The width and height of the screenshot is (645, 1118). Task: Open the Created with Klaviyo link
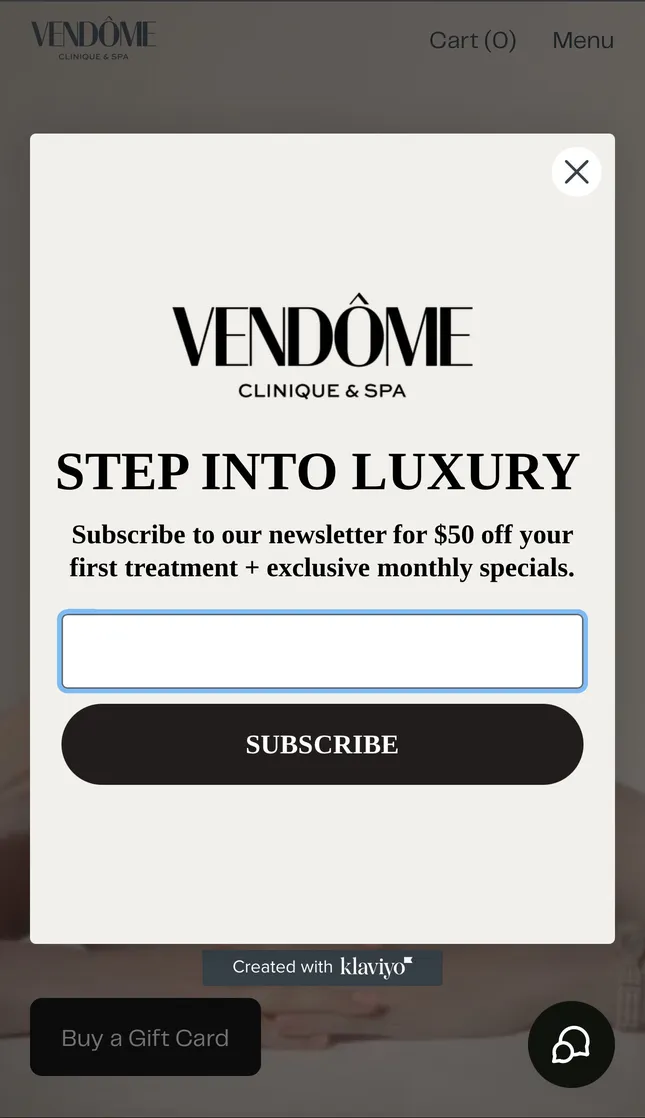coord(322,967)
